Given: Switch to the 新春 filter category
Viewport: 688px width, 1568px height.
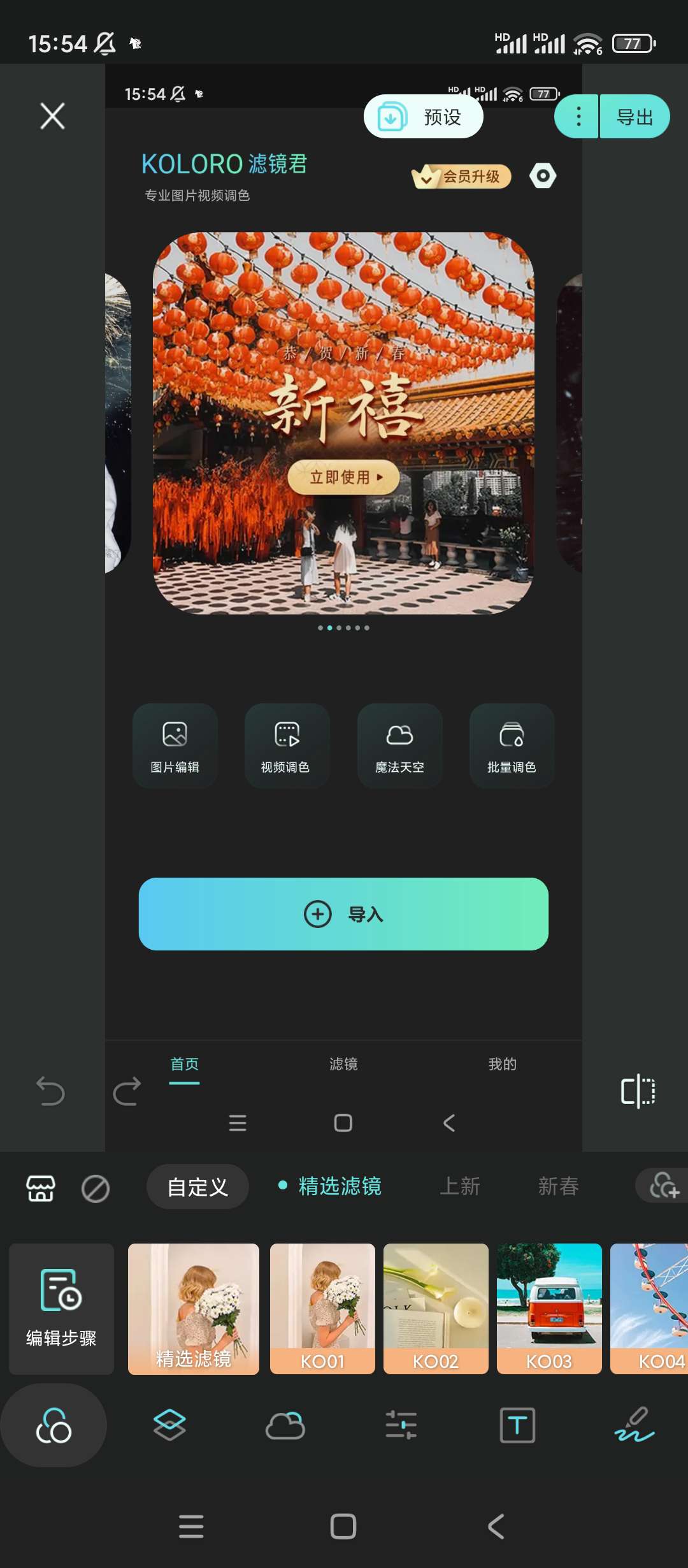Looking at the screenshot, I should (558, 1187).
